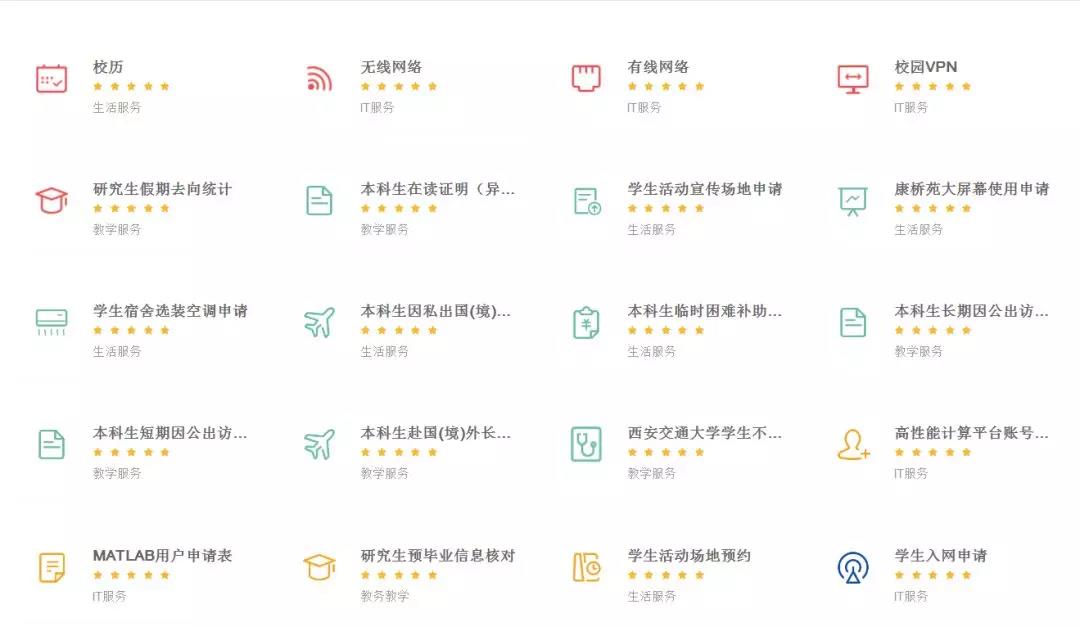Open 本科生赴国(境)外长 service
Viewport: 1080px width, 627px height.
435,433
